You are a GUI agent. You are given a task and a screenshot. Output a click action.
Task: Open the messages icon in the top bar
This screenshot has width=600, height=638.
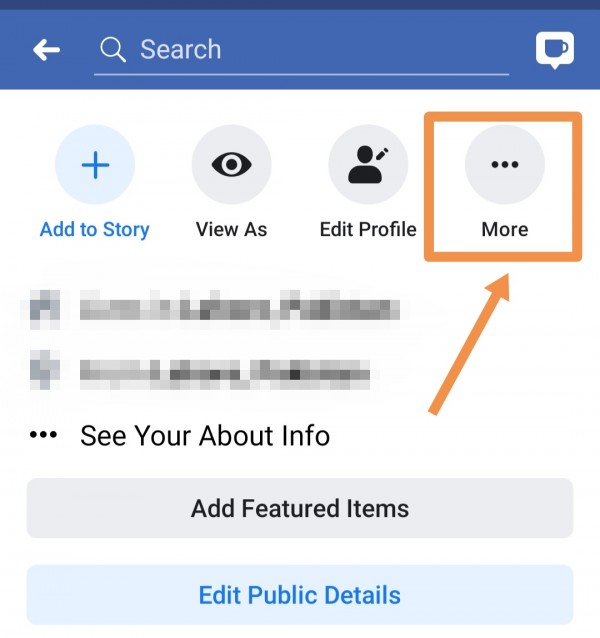(x=554, y=49)
